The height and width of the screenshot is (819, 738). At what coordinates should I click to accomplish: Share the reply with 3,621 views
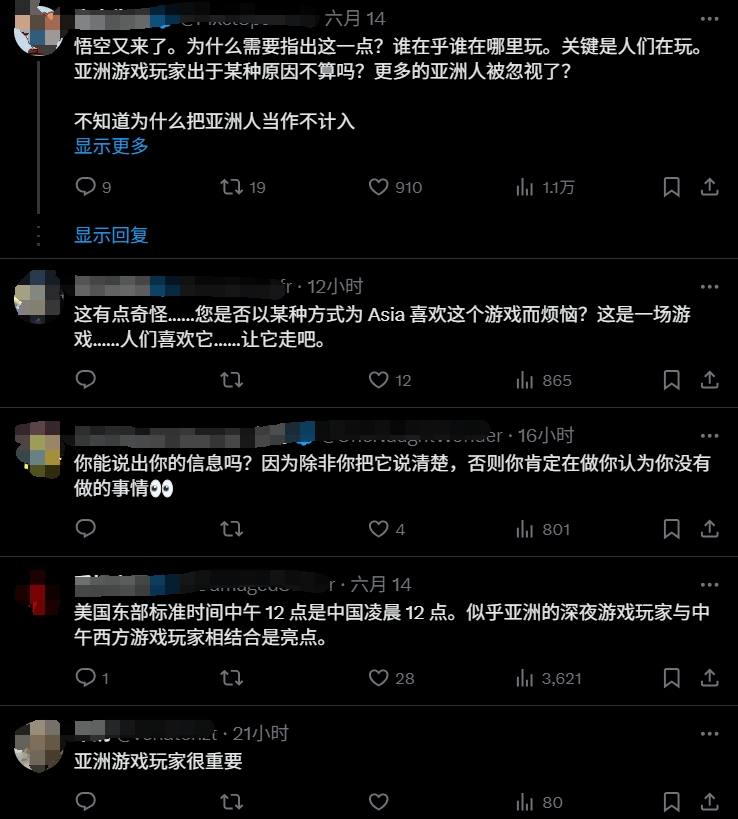709,678
